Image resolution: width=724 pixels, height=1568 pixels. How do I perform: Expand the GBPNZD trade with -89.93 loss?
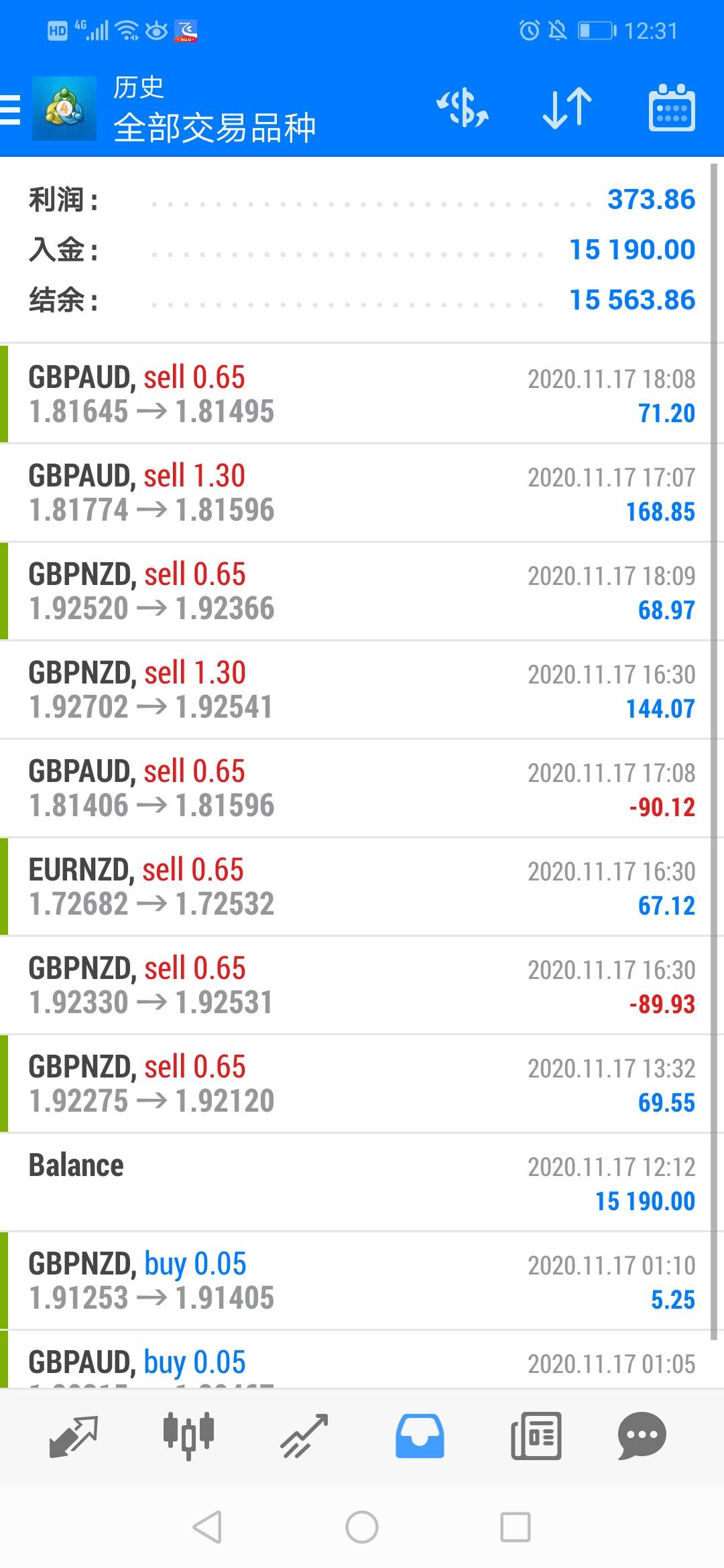click(362, 985)
